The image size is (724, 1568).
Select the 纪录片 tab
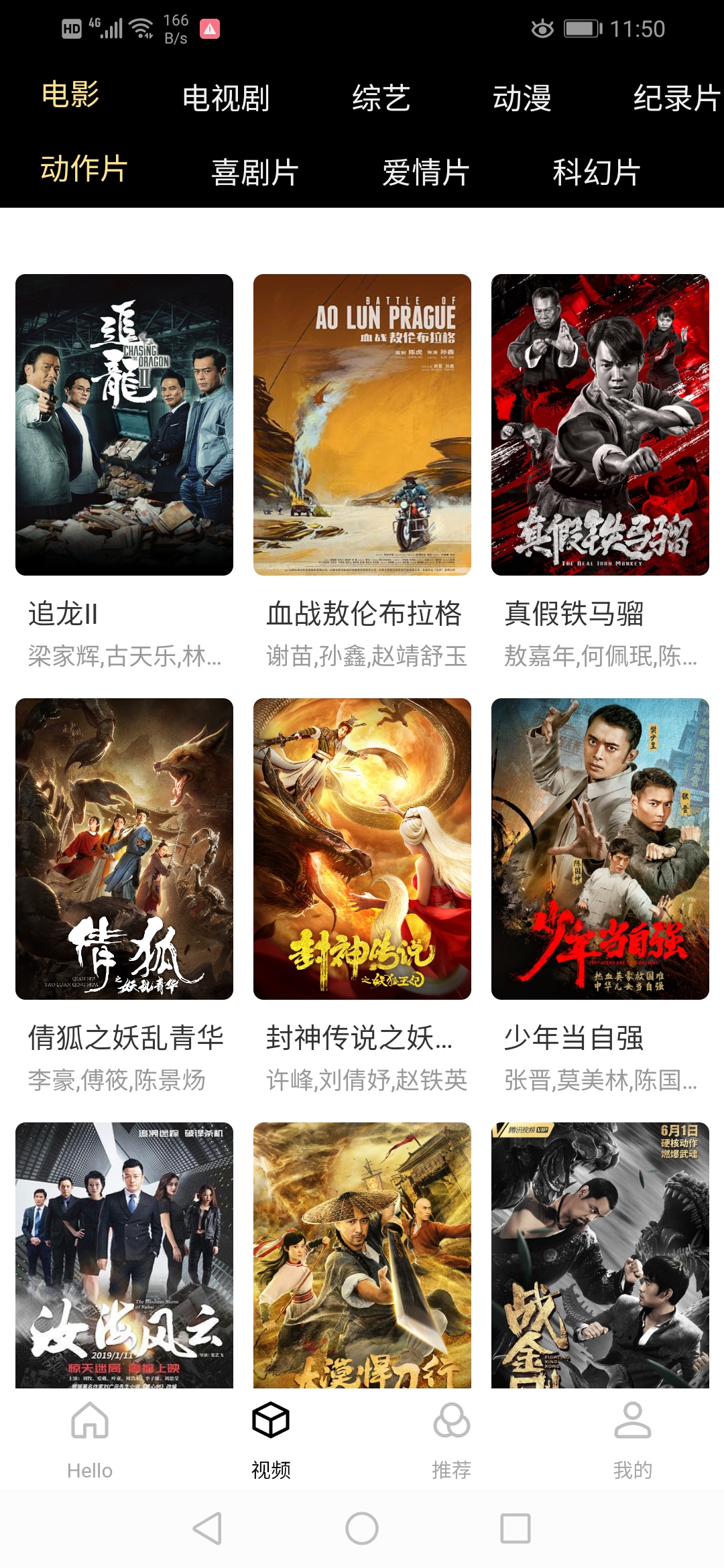677,98
